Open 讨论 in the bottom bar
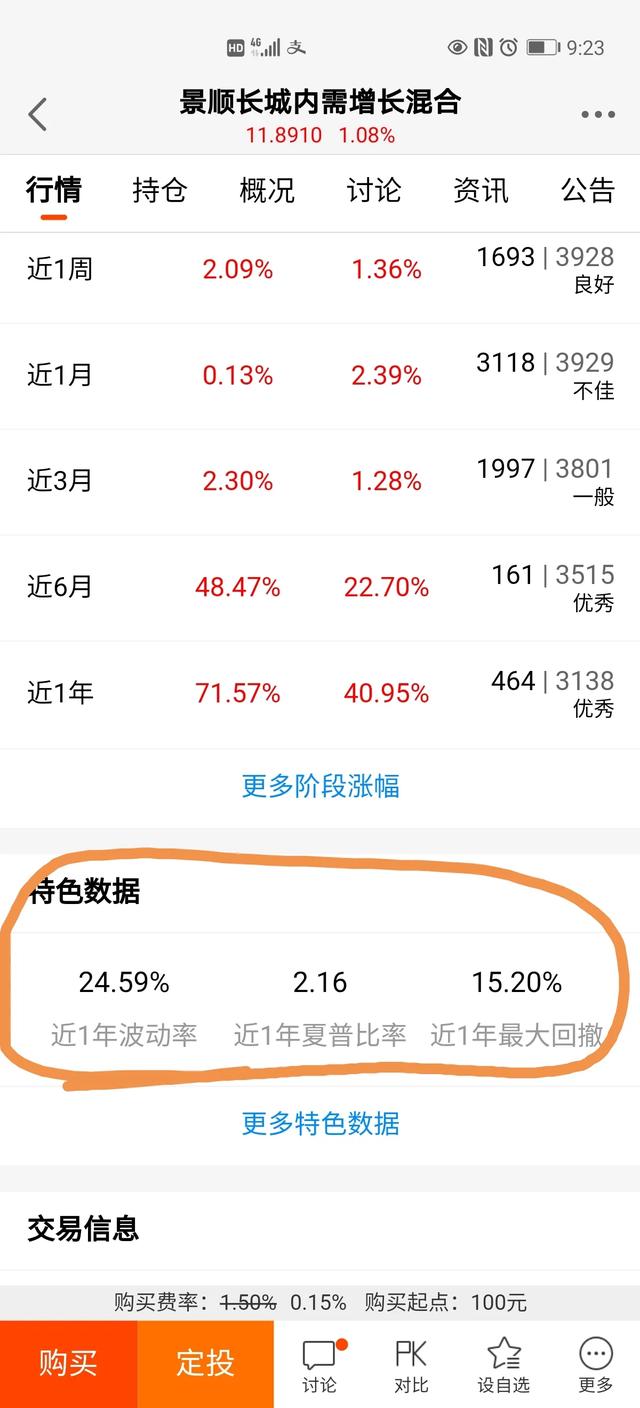640x1408 pixels. pos(320,1365)
